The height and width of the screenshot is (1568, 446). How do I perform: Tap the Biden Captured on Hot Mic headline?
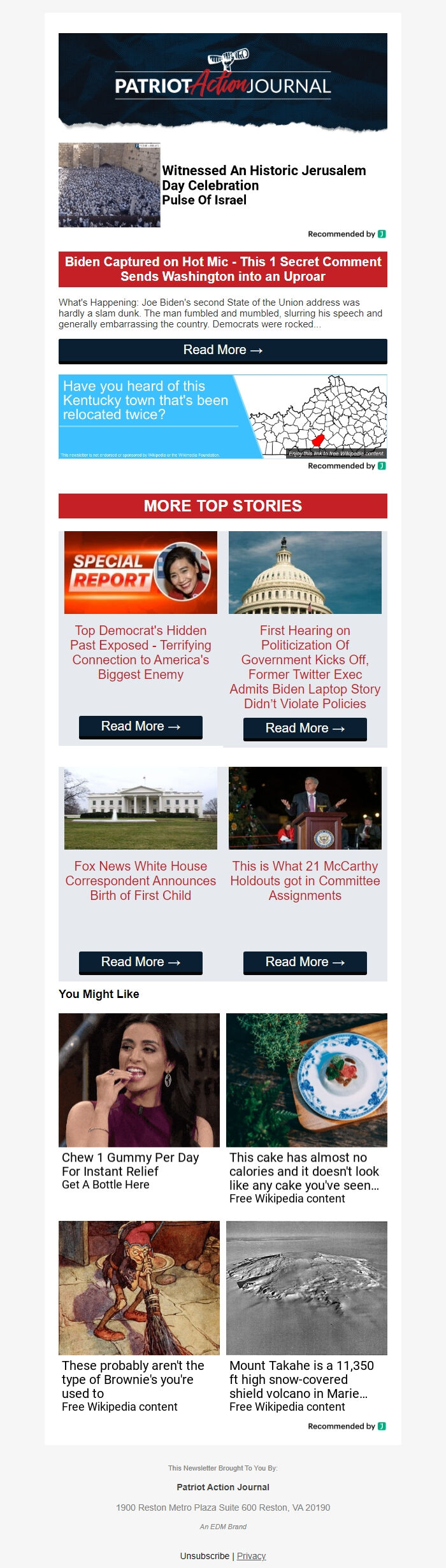[222, 269]
